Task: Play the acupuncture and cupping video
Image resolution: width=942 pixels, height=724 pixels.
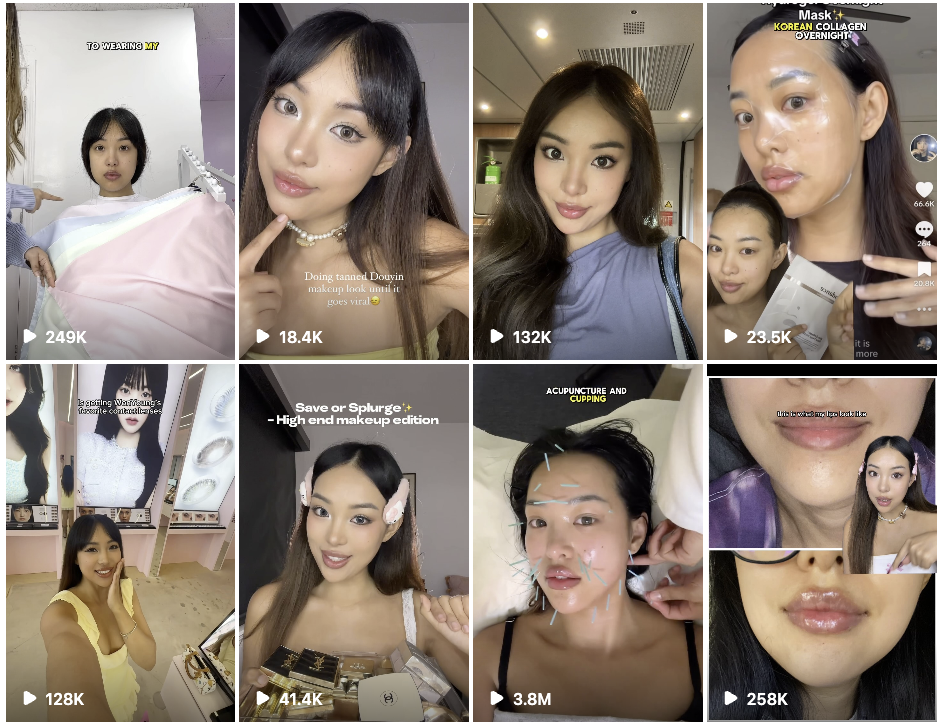Action: pyautogui.click(x=587, y=543)
